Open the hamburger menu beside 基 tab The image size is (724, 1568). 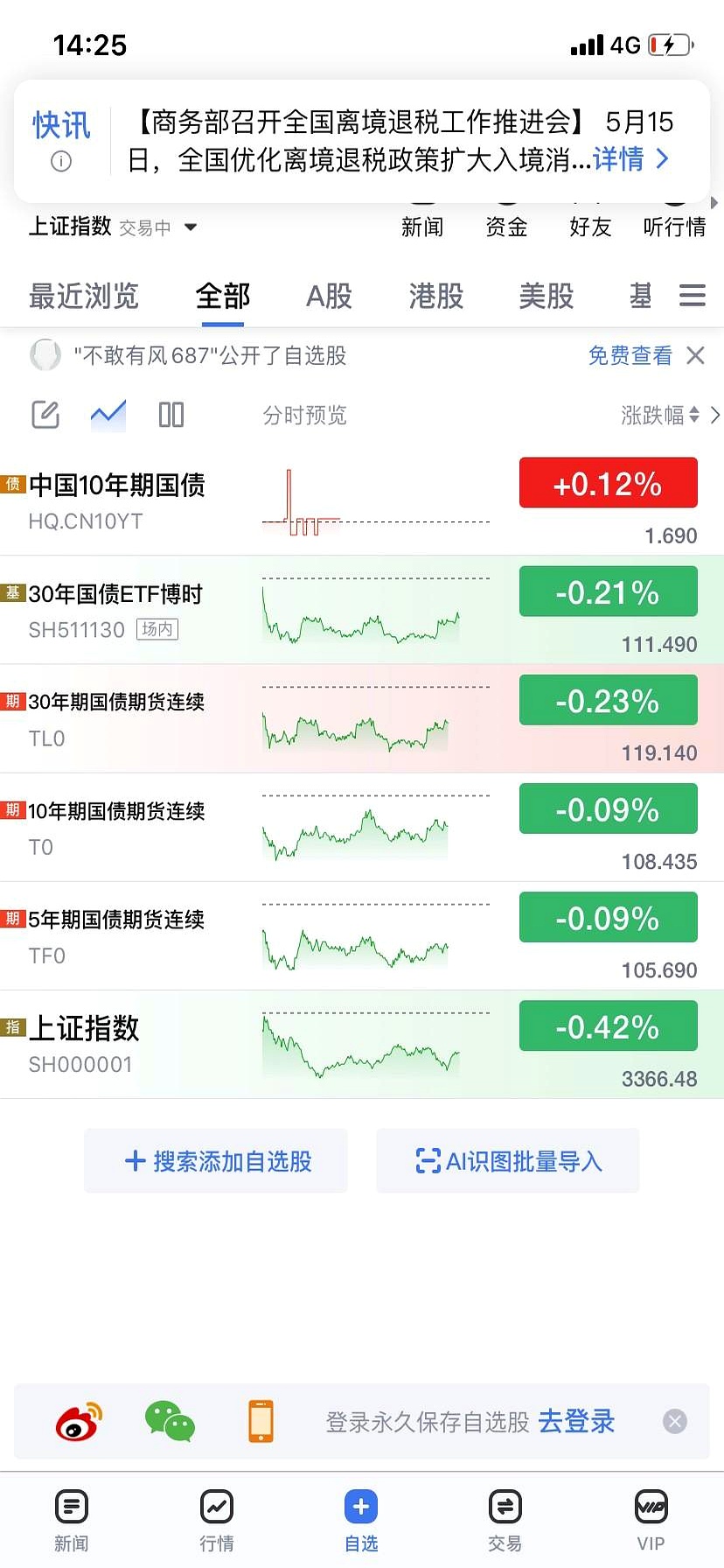click(693, 297)
